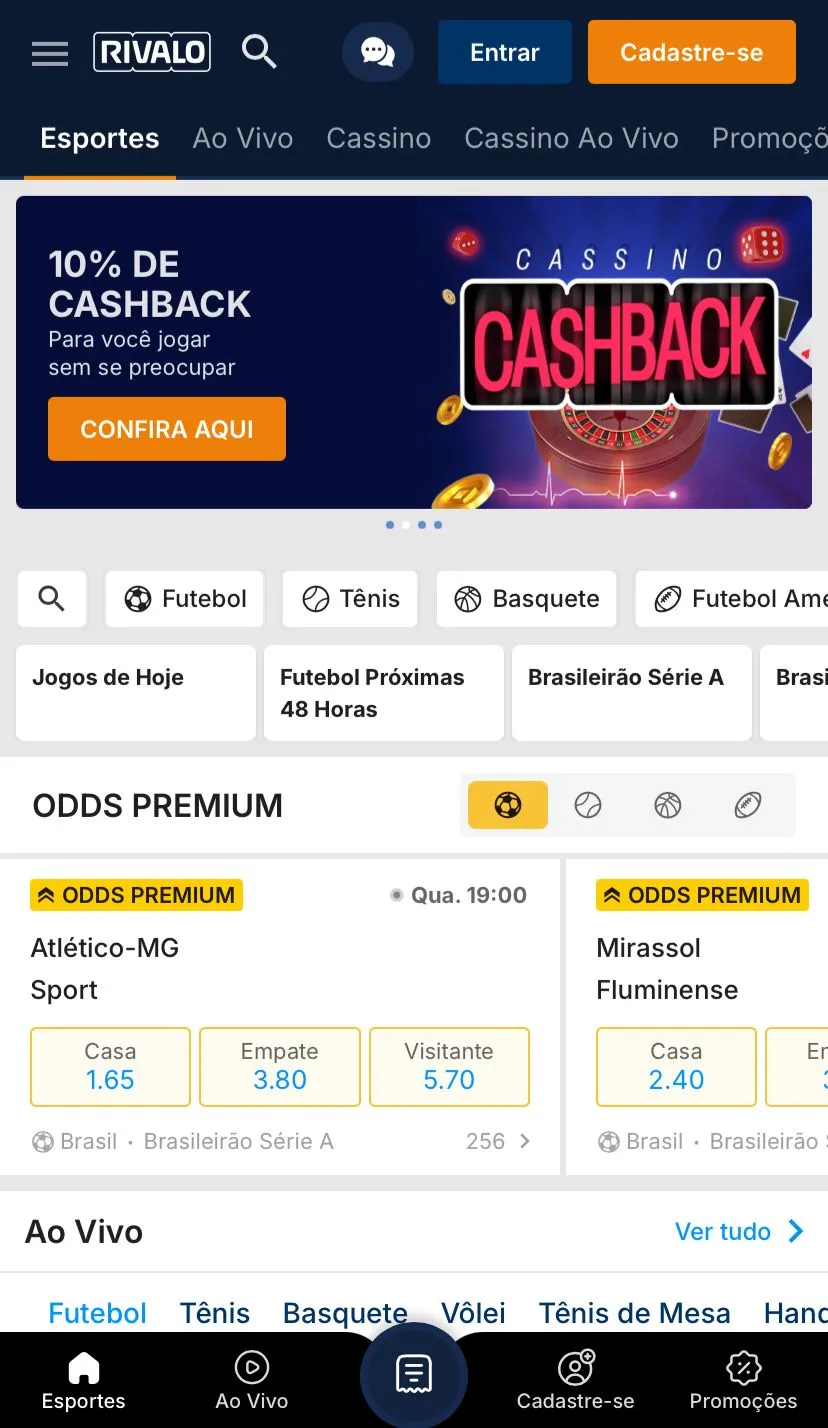This screenshot has width=828, height=1428.
Task: Choose Visitante 5.70 for Sport
Action: pos(449,1067)
